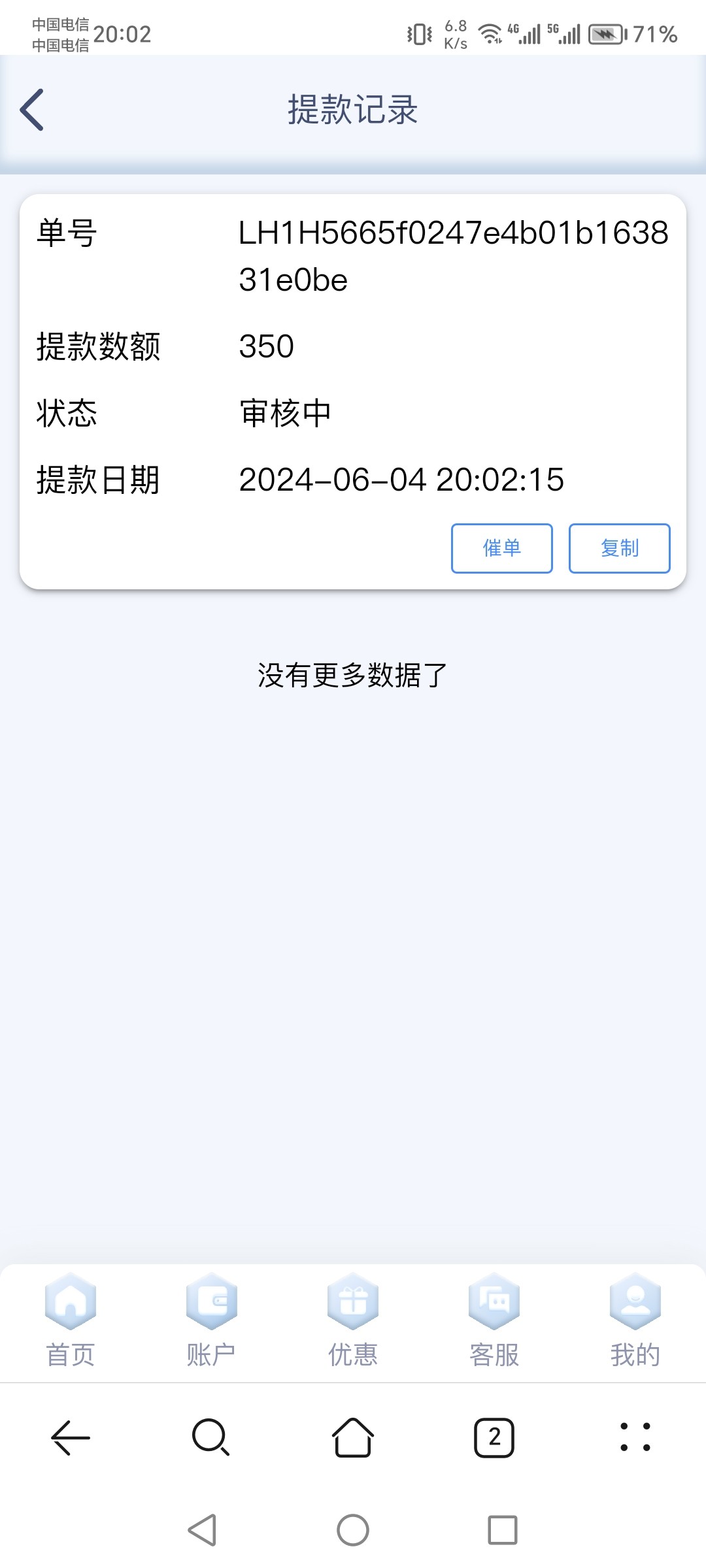Open the browser menu dots icon

click(635, 1437)
